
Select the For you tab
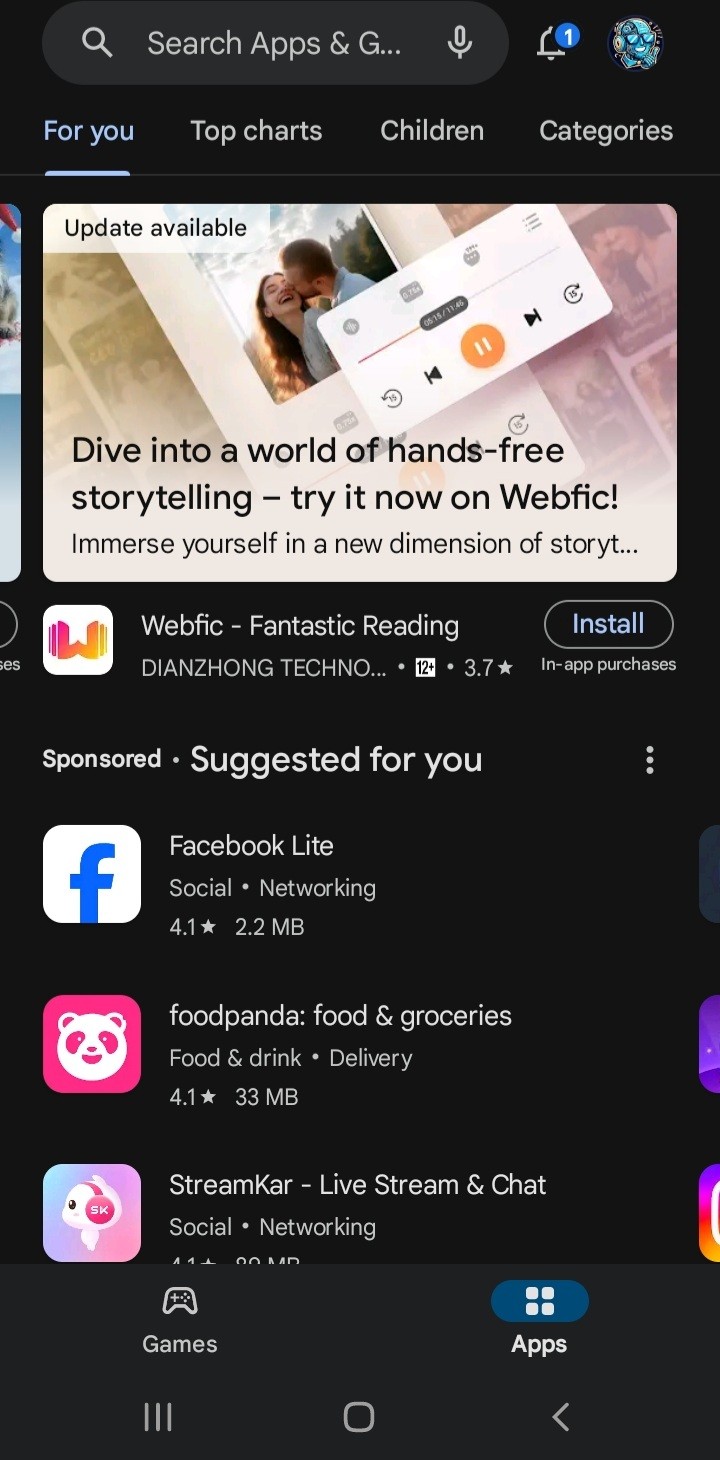pyautogui.click(x=88, y=130)
